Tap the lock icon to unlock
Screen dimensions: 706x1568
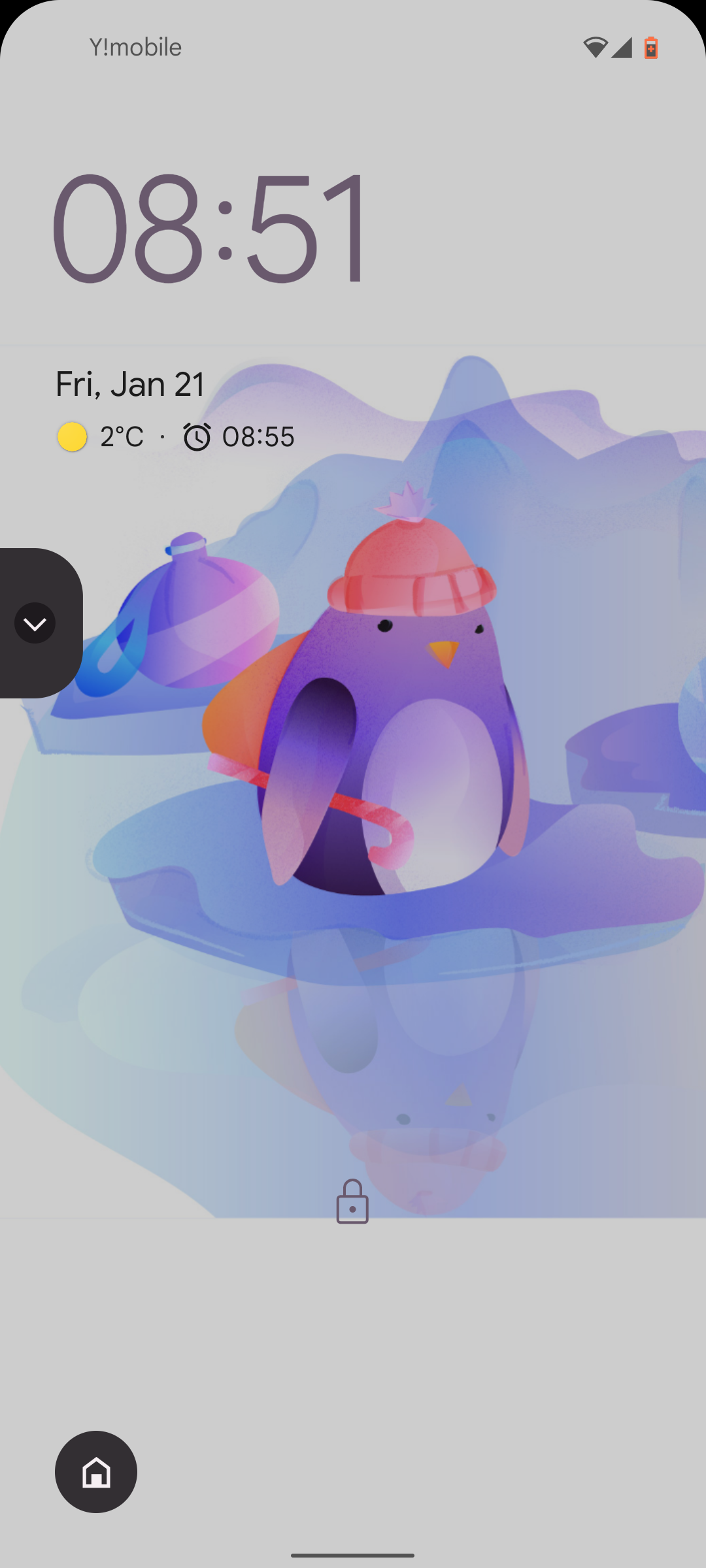pyautogui.click(x=352, y=1201)
